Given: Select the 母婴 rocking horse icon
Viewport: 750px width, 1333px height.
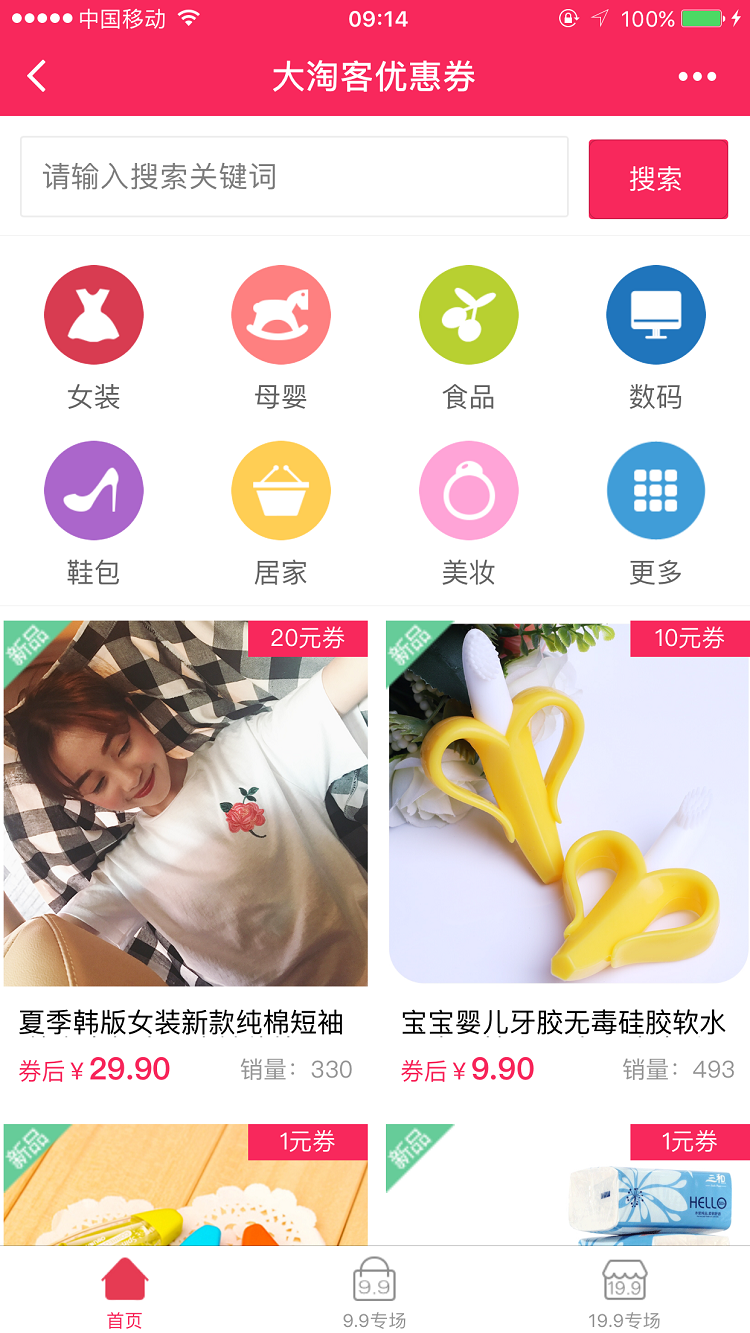Looking at the screenshot, I should click(281, 314).
